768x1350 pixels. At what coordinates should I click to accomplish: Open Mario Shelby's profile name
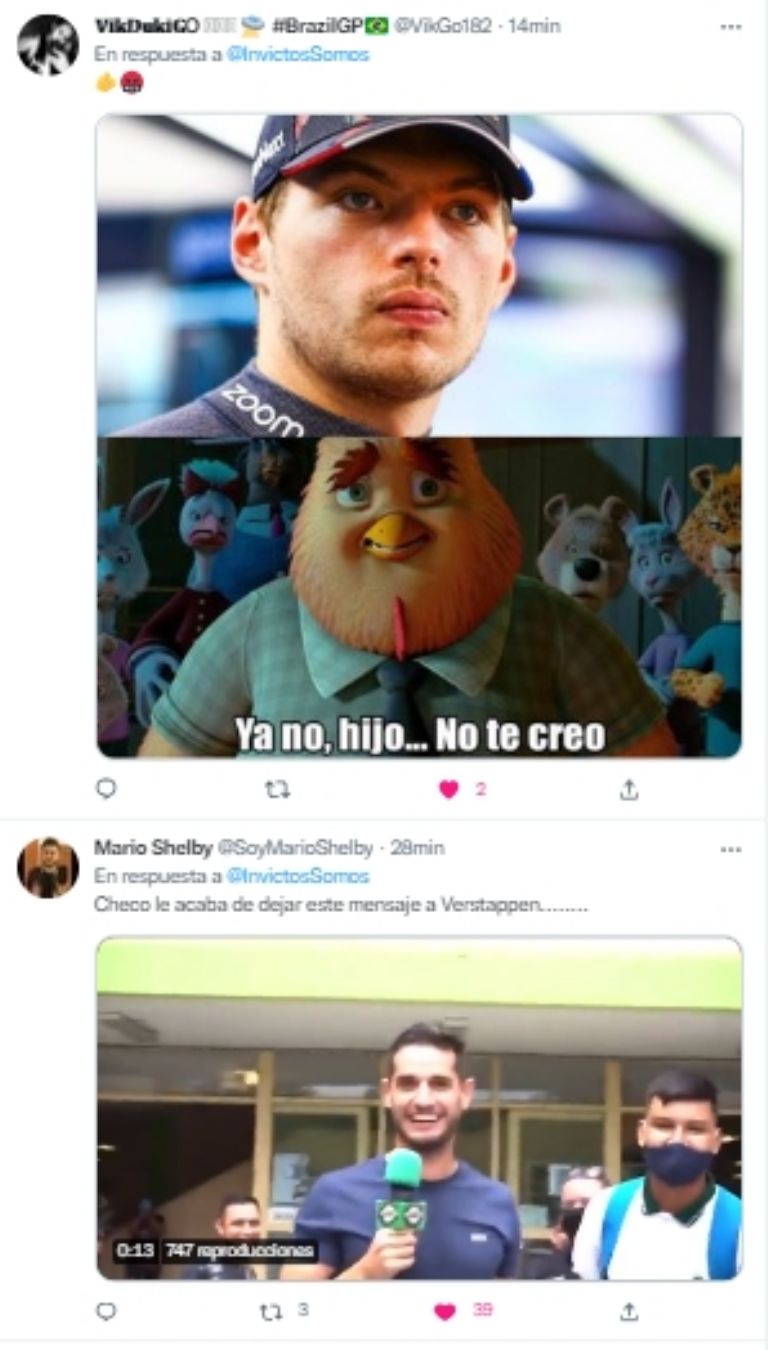click(x=153, y=848)
